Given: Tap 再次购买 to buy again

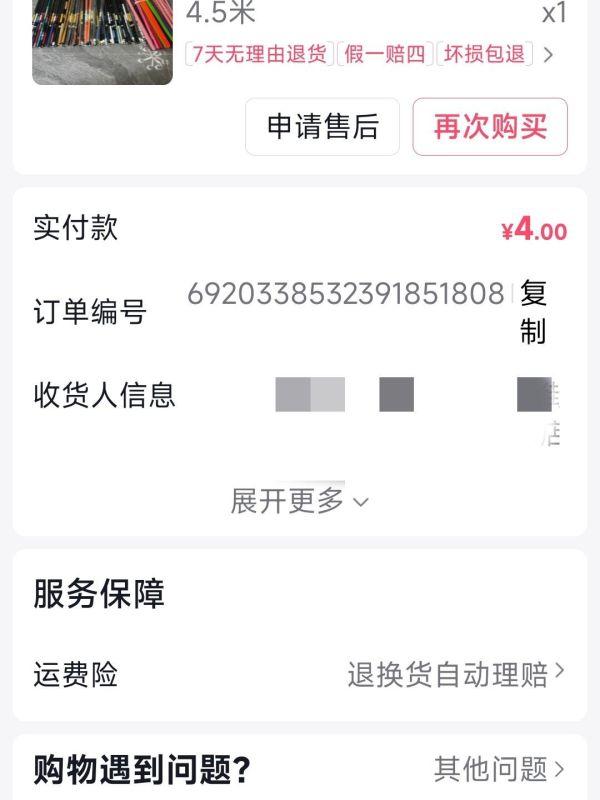Looking at the screenshot, I should (x=490, y=127).
